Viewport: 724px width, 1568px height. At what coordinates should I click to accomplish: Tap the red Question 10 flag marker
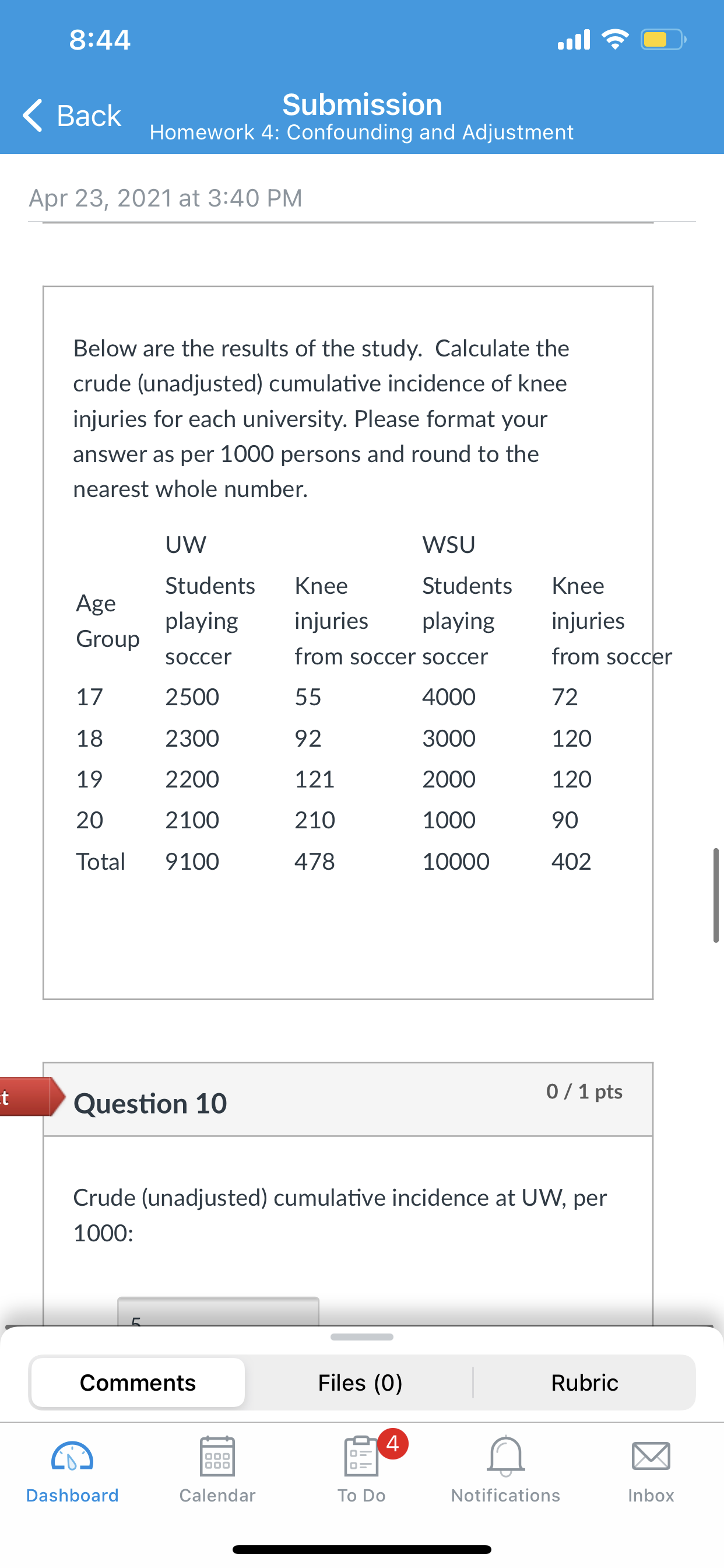30,1095
